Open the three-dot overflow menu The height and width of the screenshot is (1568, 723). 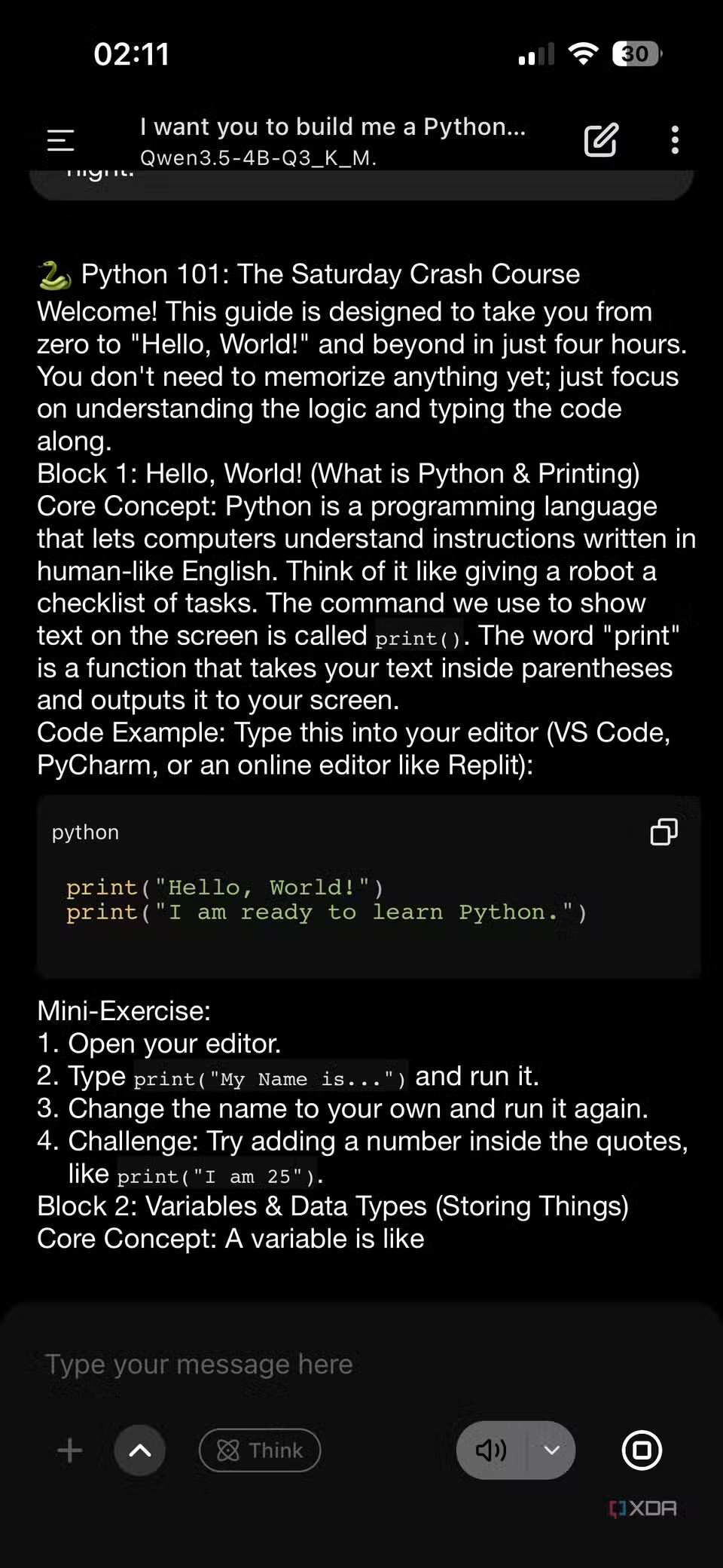pos(675,140)
